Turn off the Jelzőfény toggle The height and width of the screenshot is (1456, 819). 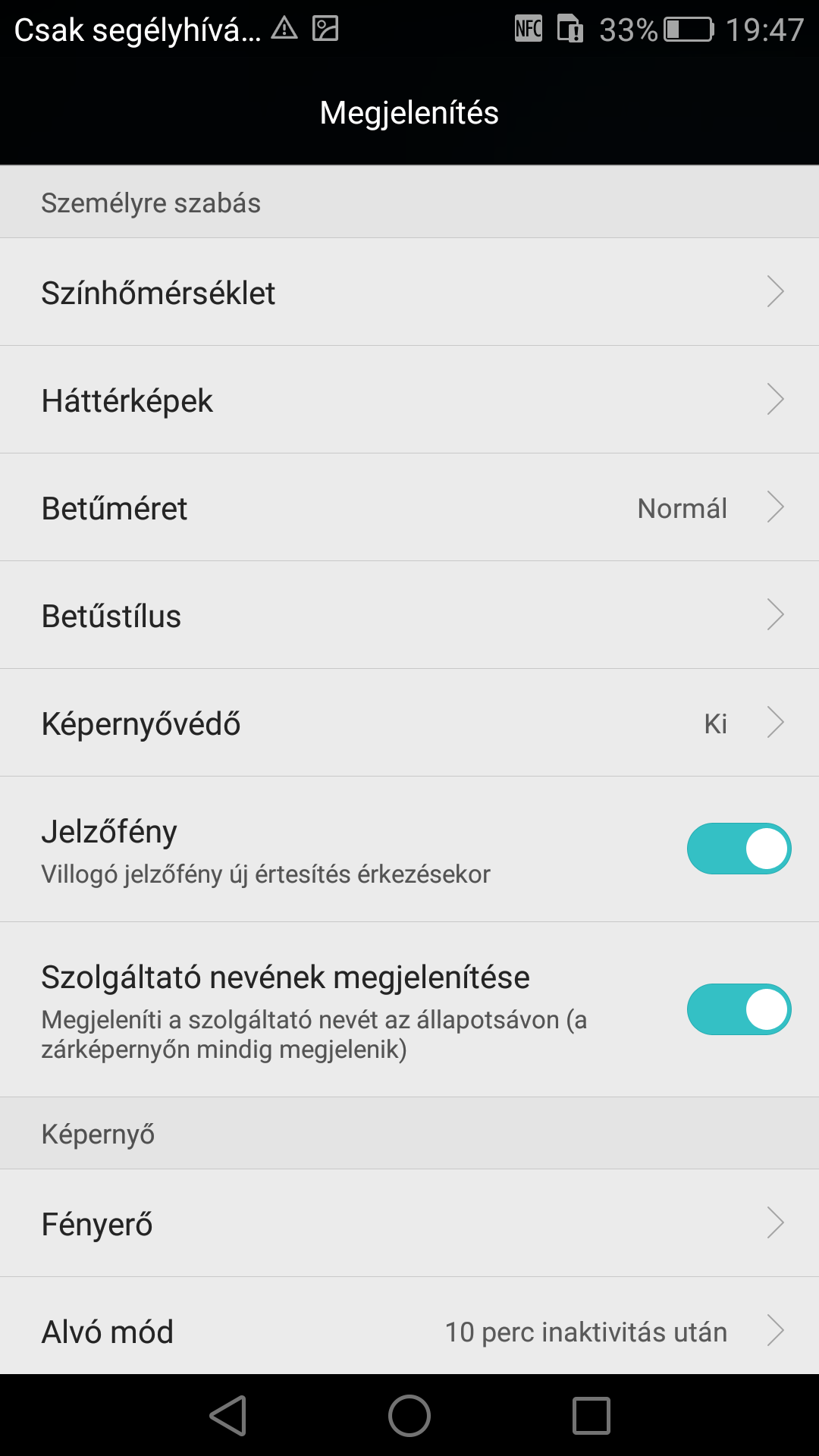[739, 849]
